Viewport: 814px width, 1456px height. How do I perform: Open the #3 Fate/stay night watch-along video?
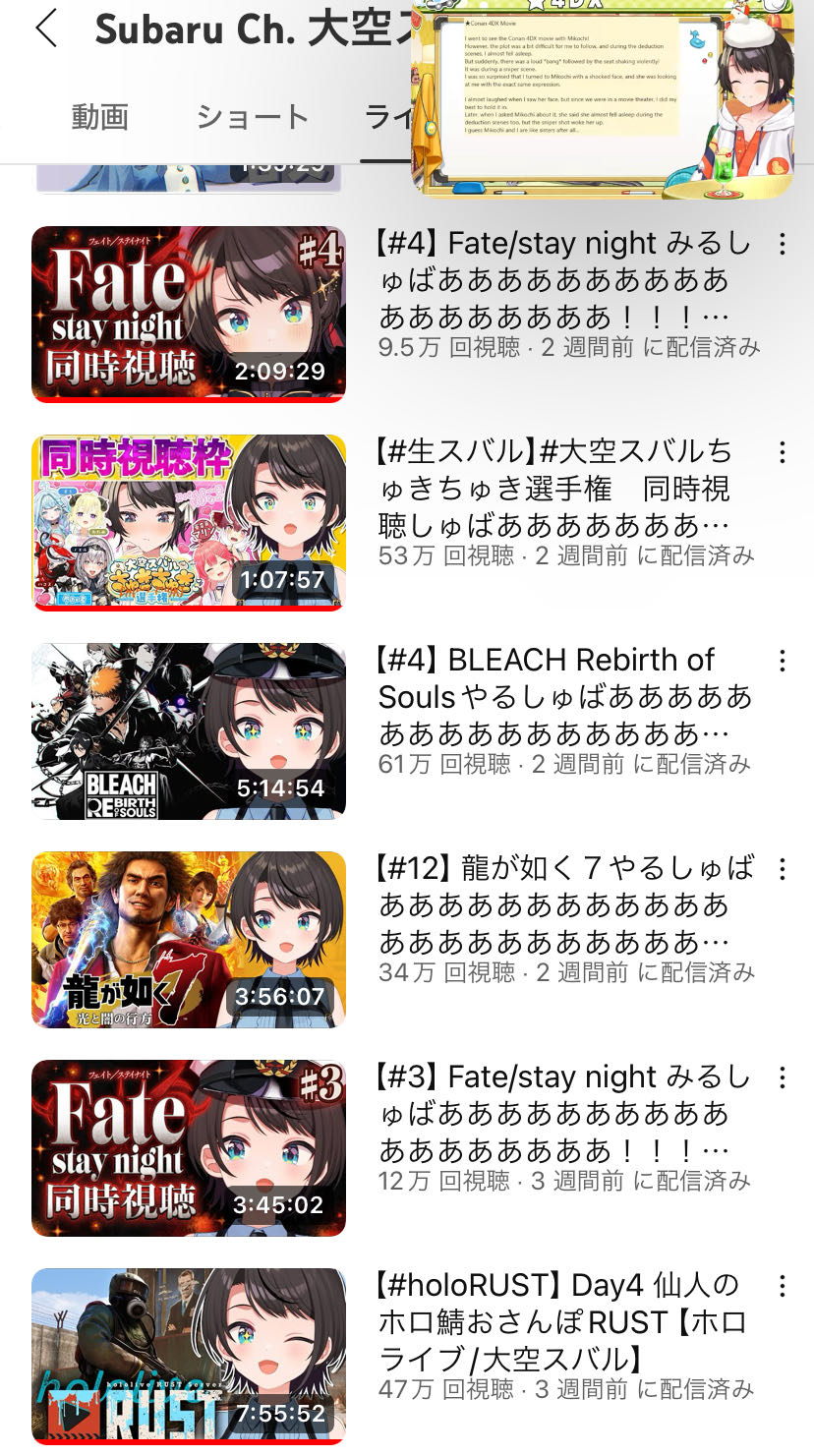(189, 1148)
